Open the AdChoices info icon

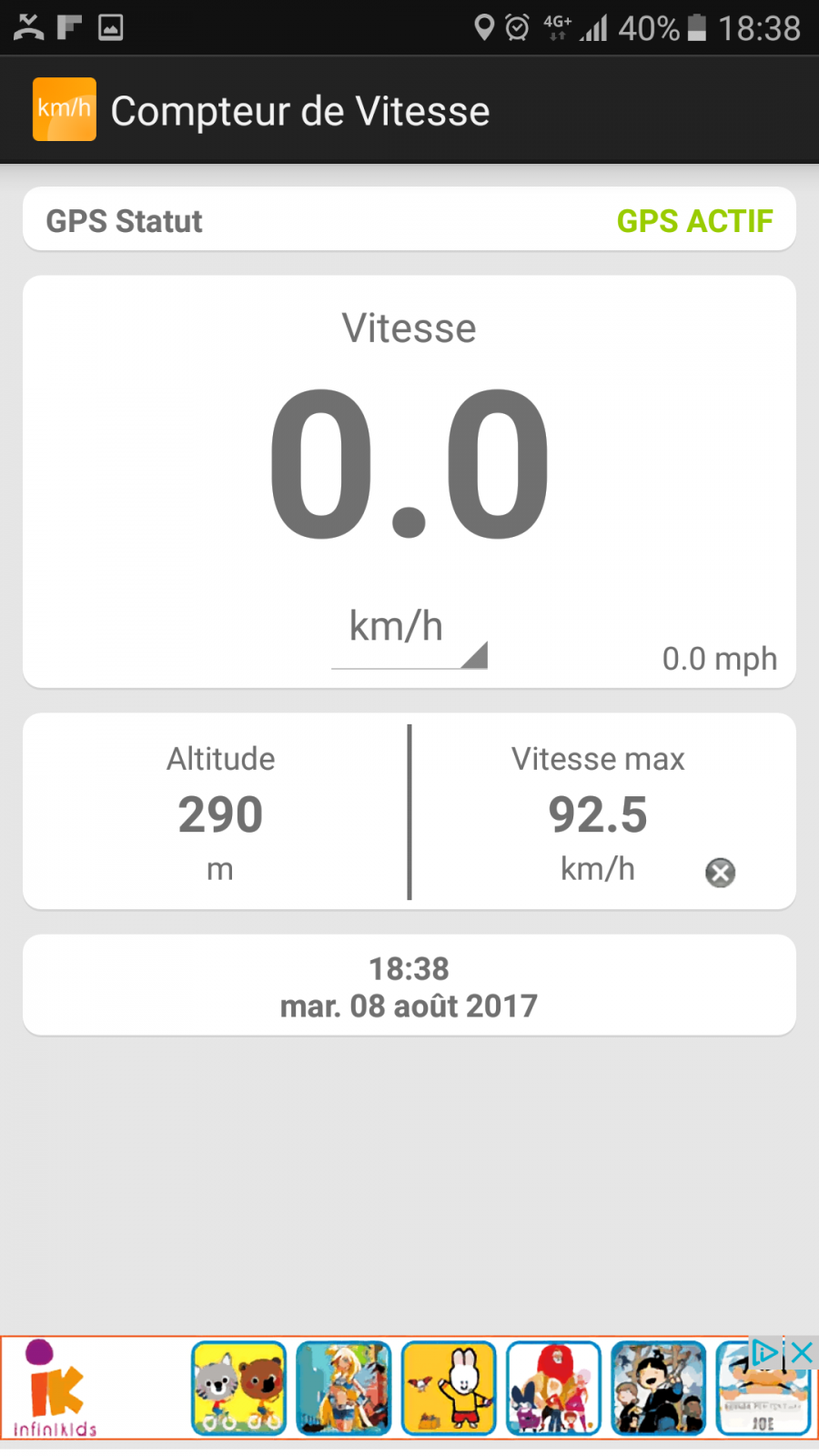coord(766,1353)
